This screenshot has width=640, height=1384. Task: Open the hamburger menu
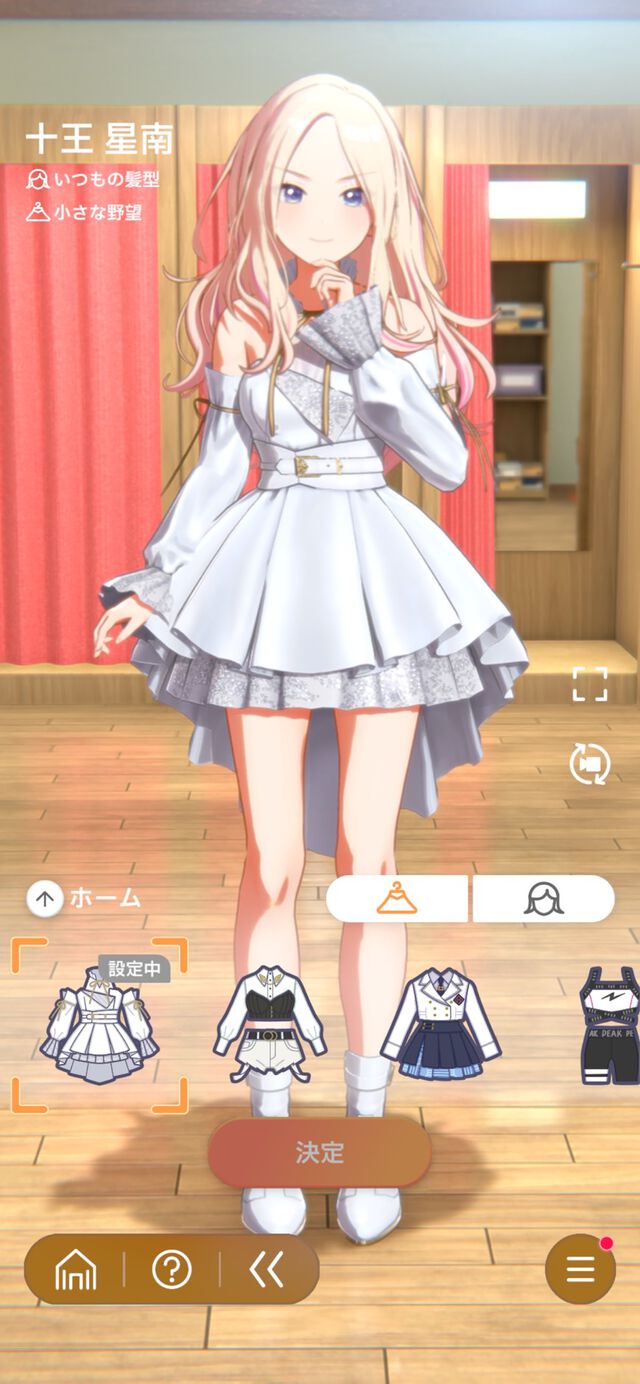point(580,1269)
